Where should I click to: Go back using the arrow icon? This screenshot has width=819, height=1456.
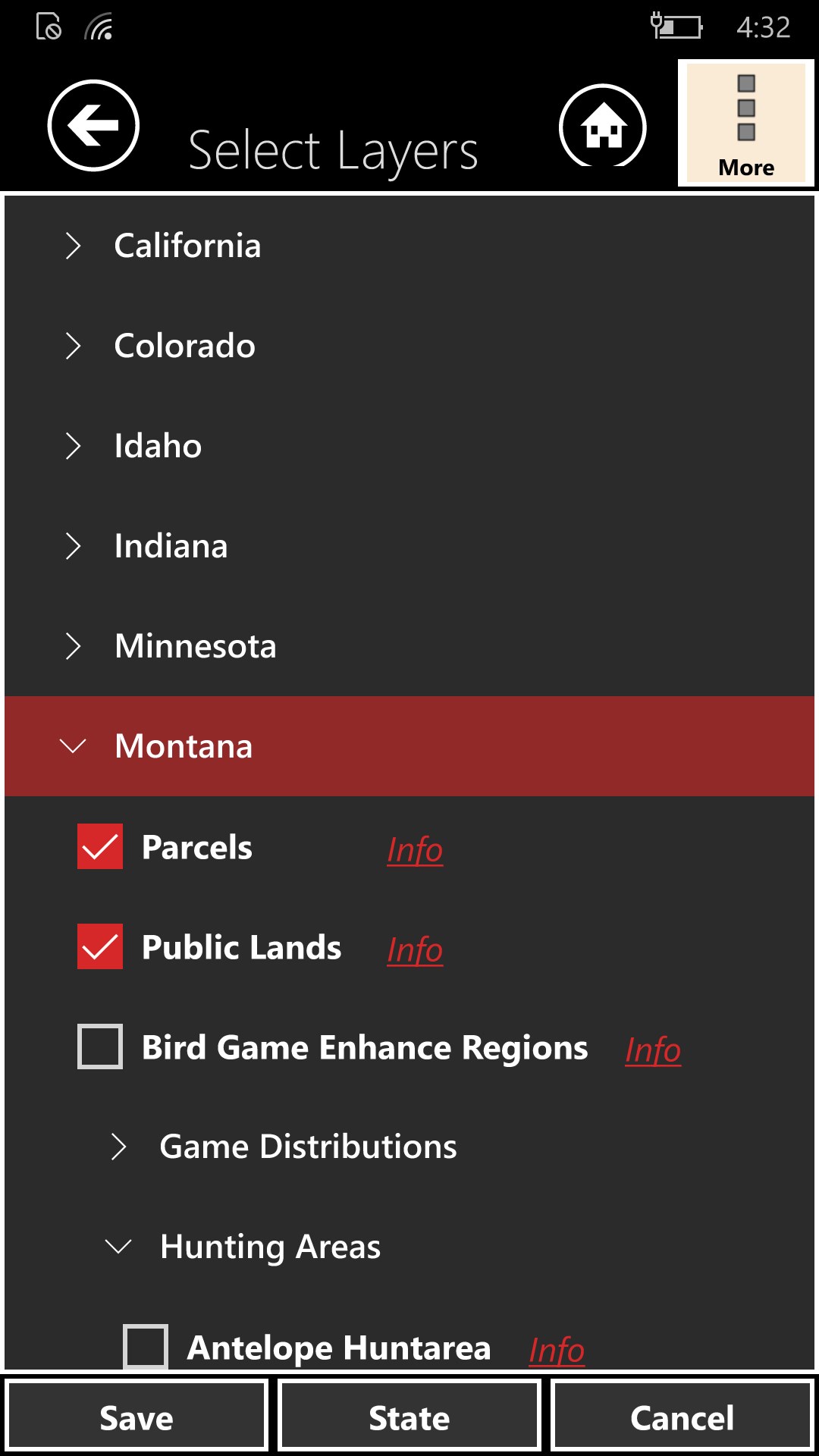(x=93, y=125)
